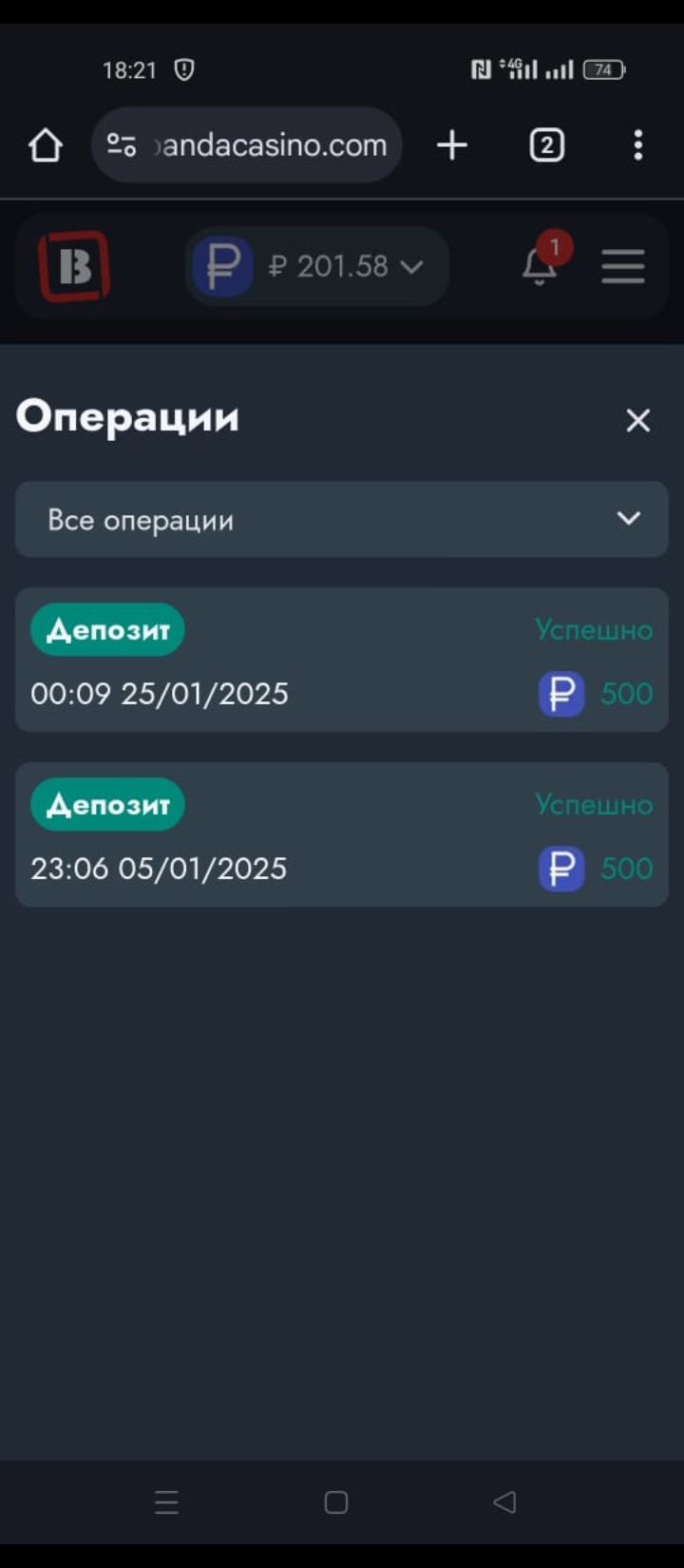Viewport: 684px width, 1568px height.
Task: Tap the browser home icon
Action: (46, 145)
